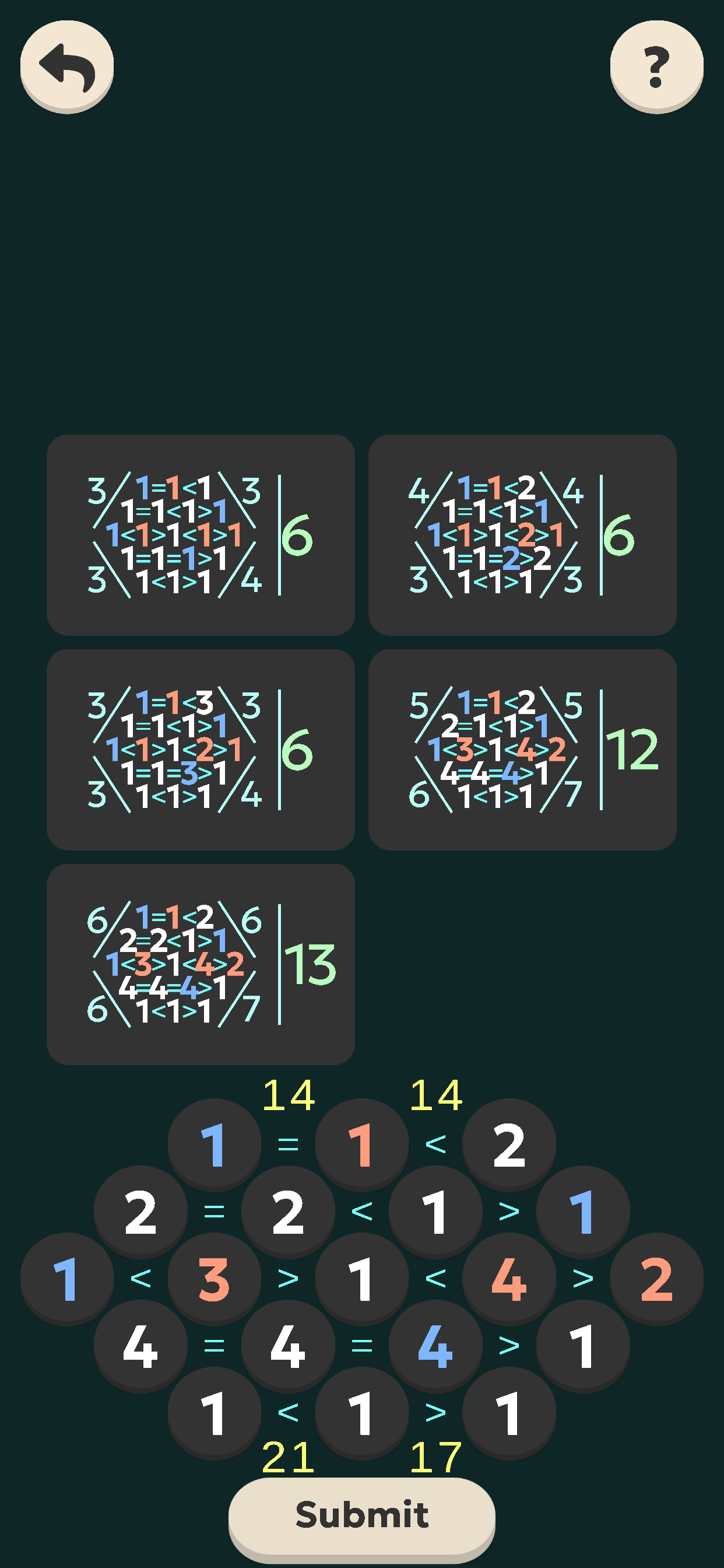Select the attempt card scored 12
This screenshot has height=1568, width=724.
click(522, 750)
